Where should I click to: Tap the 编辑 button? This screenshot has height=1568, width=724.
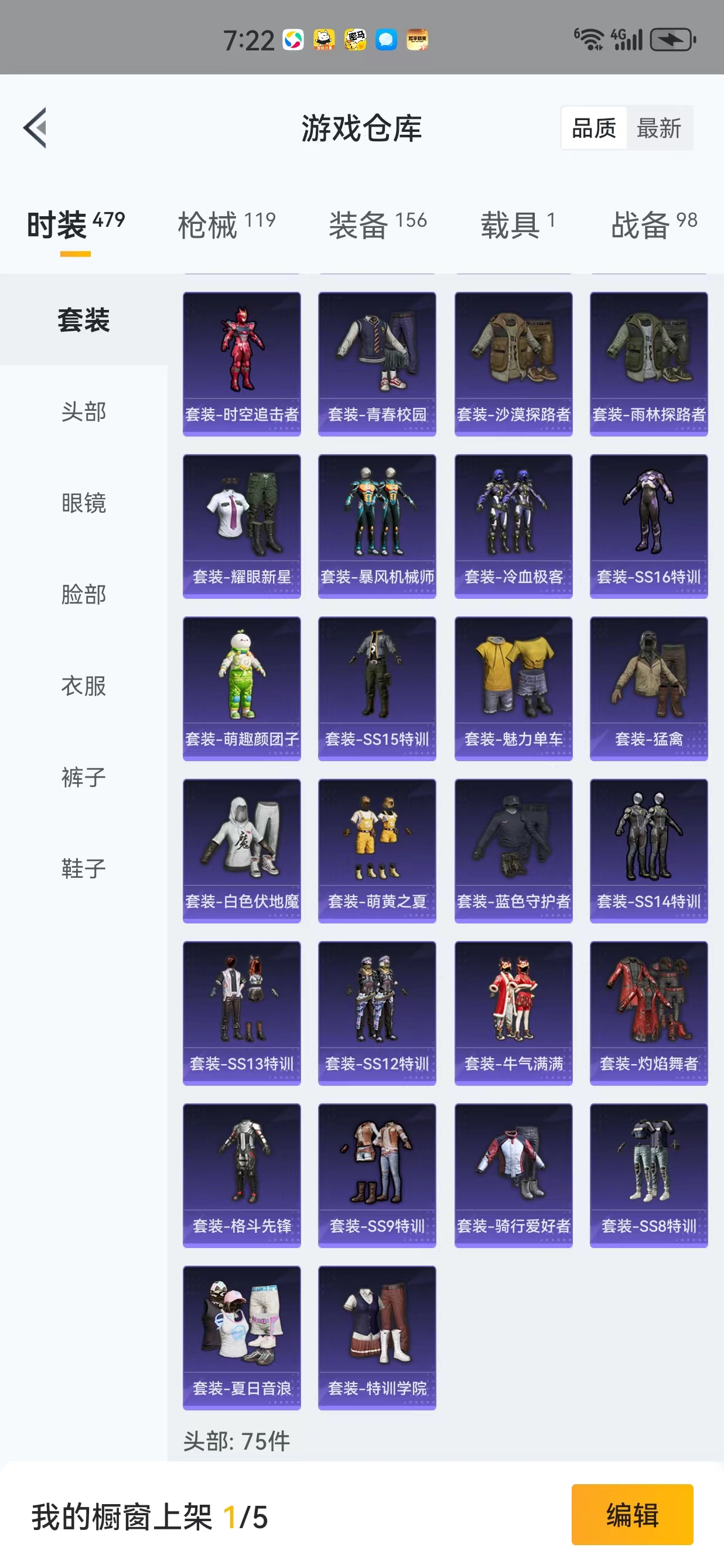632,1514
